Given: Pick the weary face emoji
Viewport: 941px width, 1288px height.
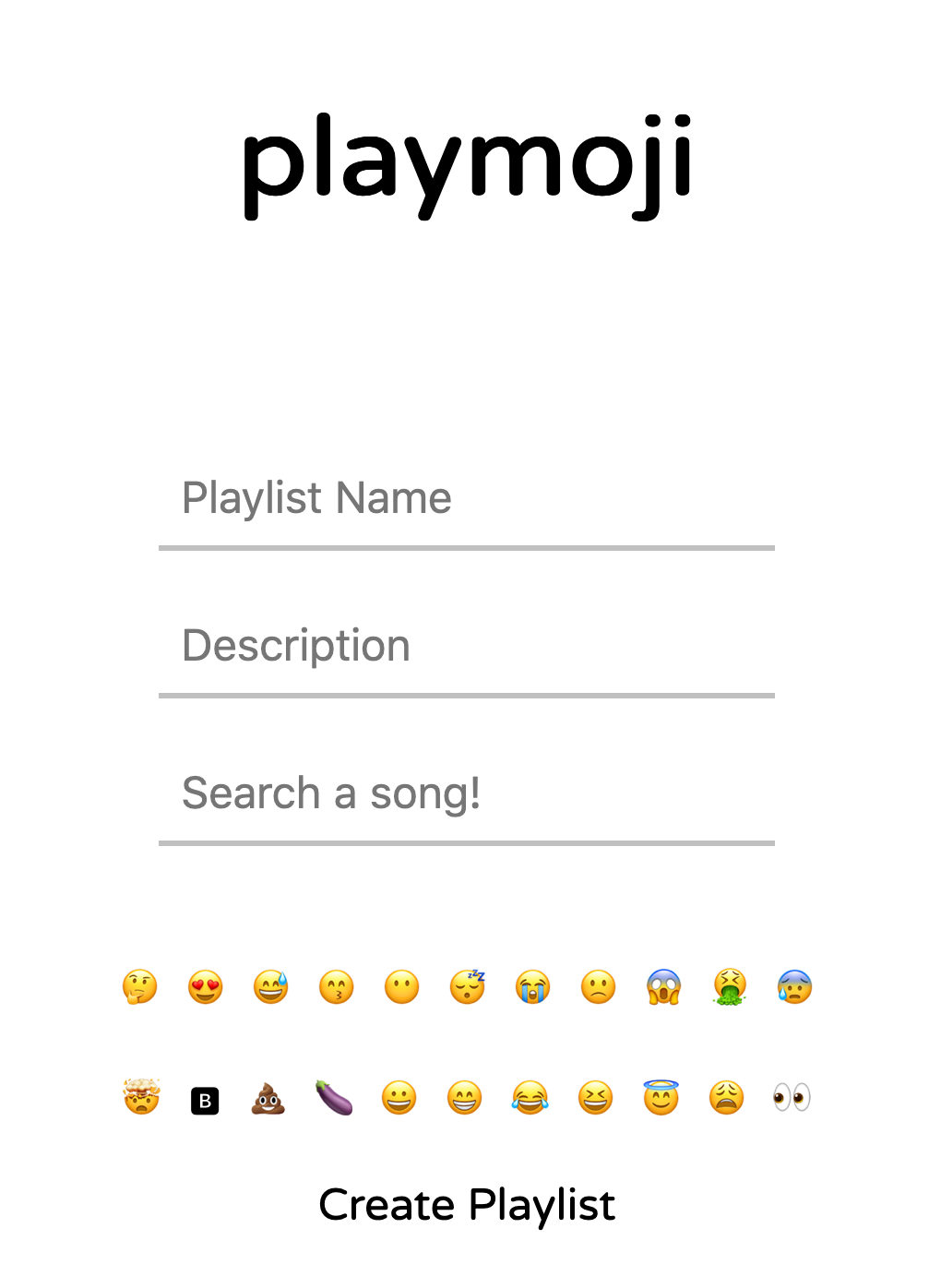Looking at the screenshot, I should pyautogui.click(x=727, y=1098).
